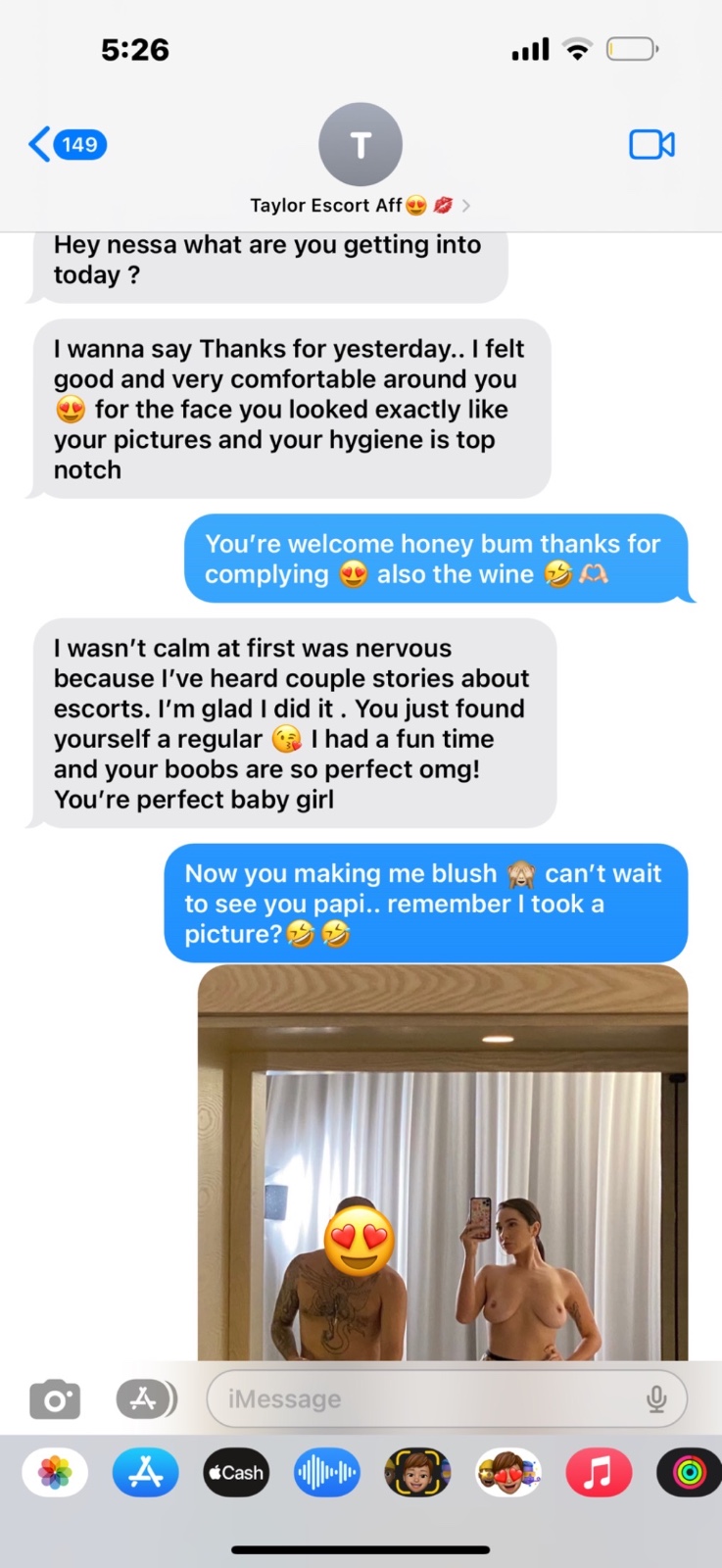Open the Music app in the drawer
722x1568 pixels.
(x=598, y=1472)
